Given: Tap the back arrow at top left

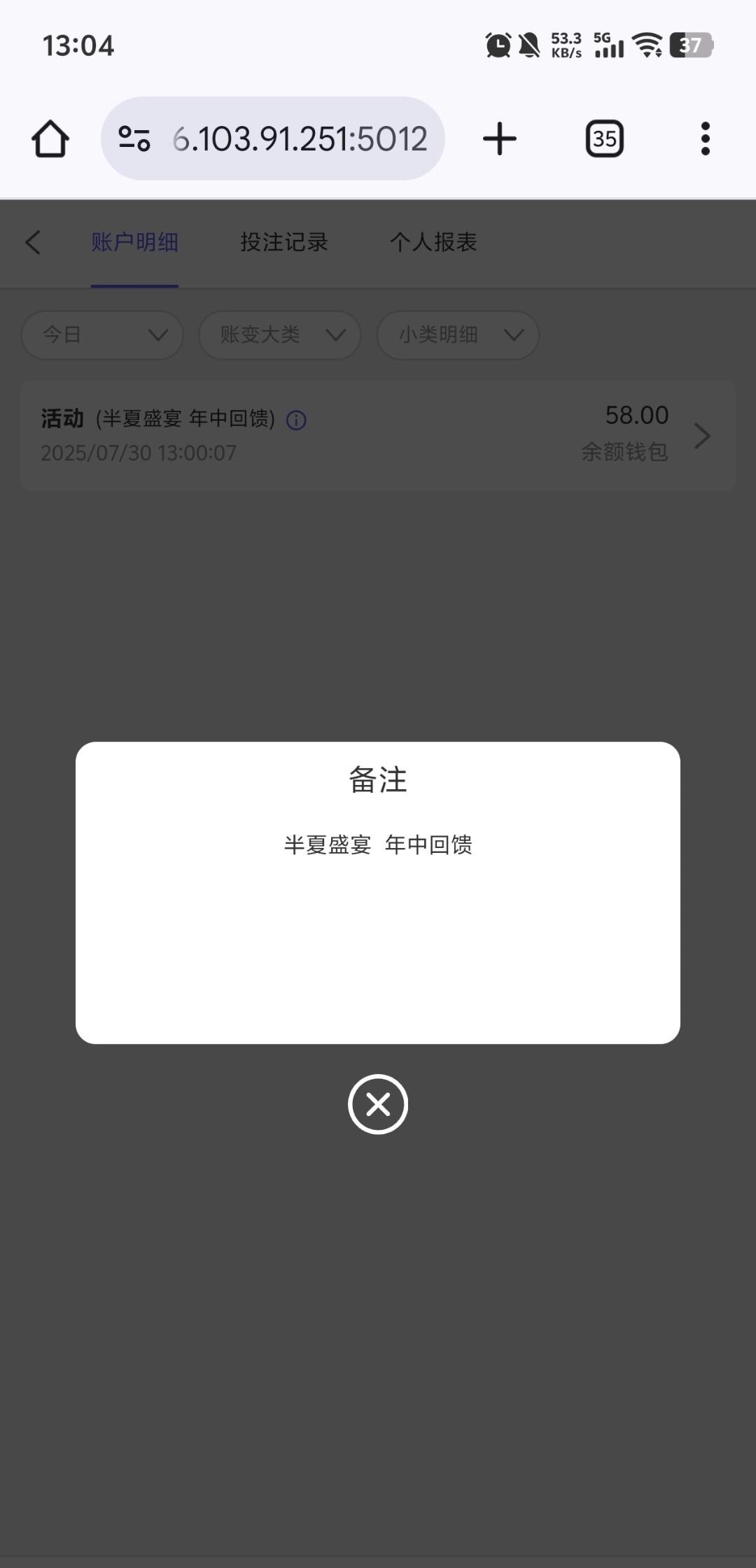Looking at the screenshot, I should coord(34,241).
